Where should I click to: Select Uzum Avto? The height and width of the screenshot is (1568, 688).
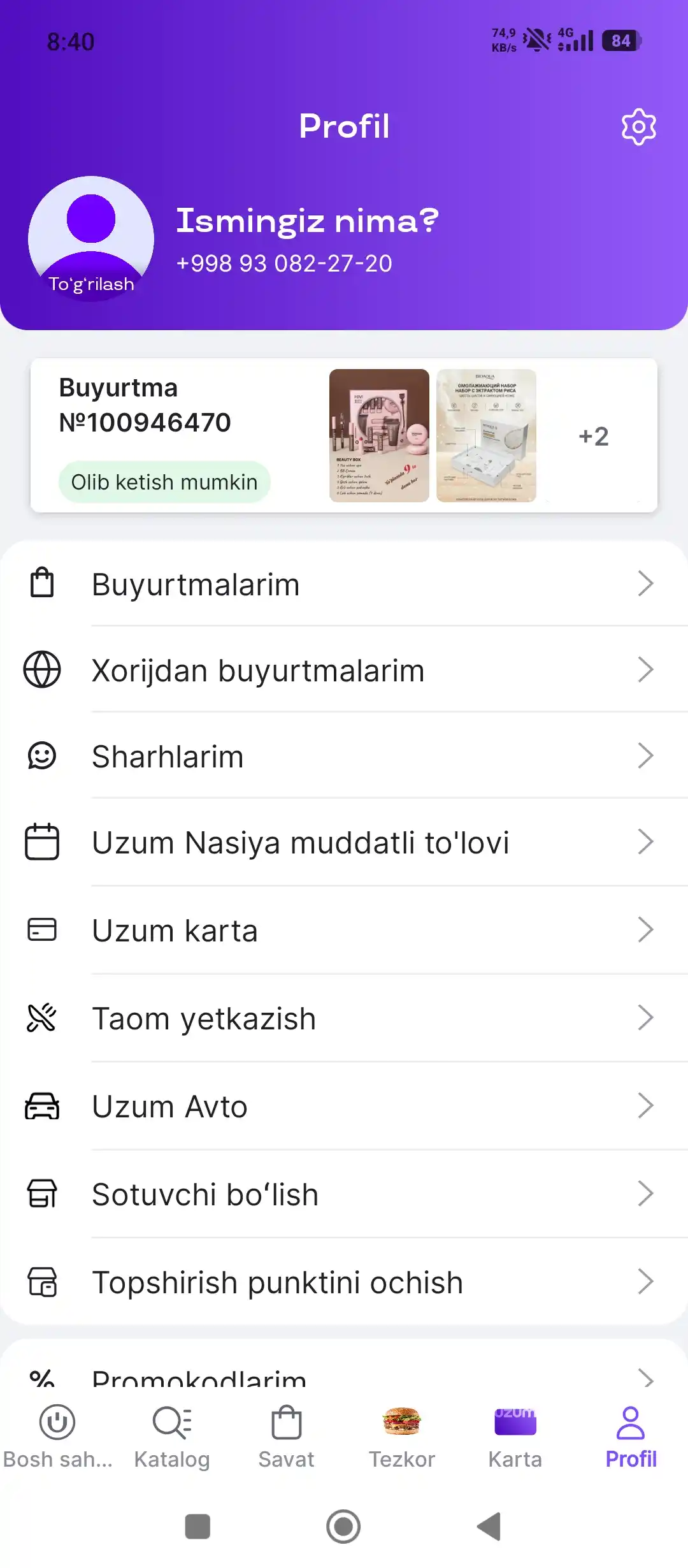pos(344,1106)
